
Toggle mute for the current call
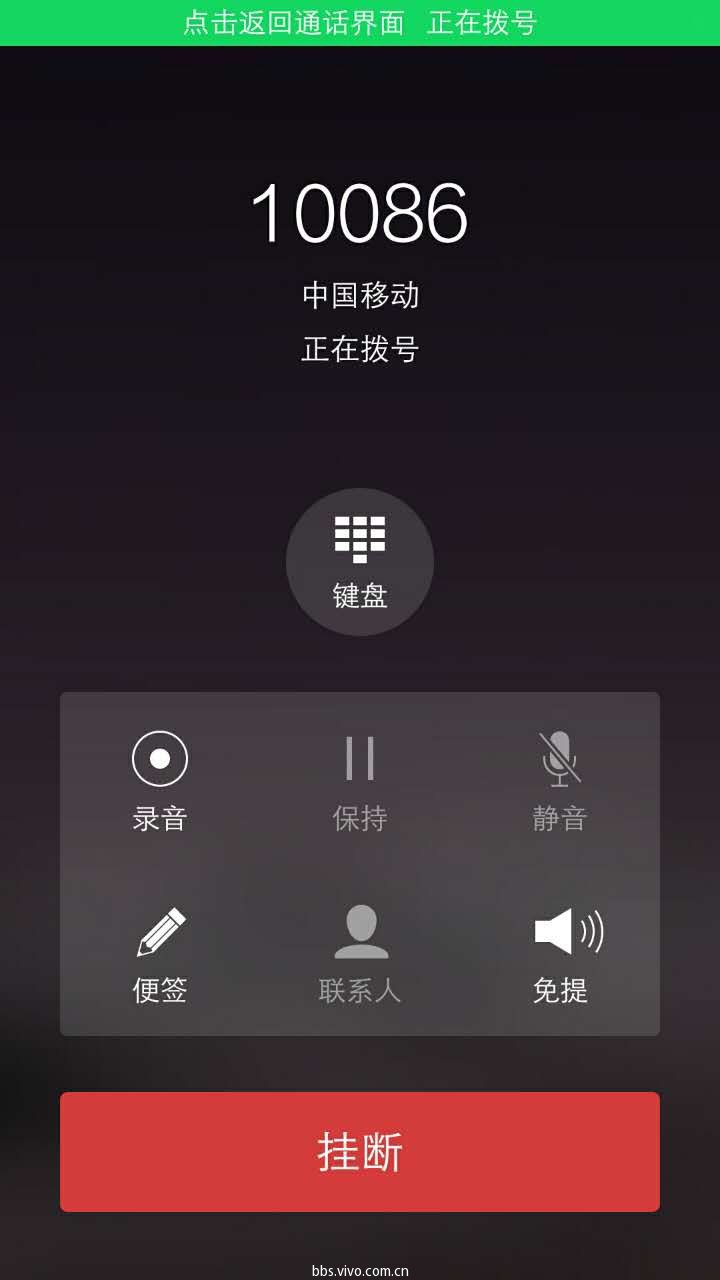click(x=559, y=780)
